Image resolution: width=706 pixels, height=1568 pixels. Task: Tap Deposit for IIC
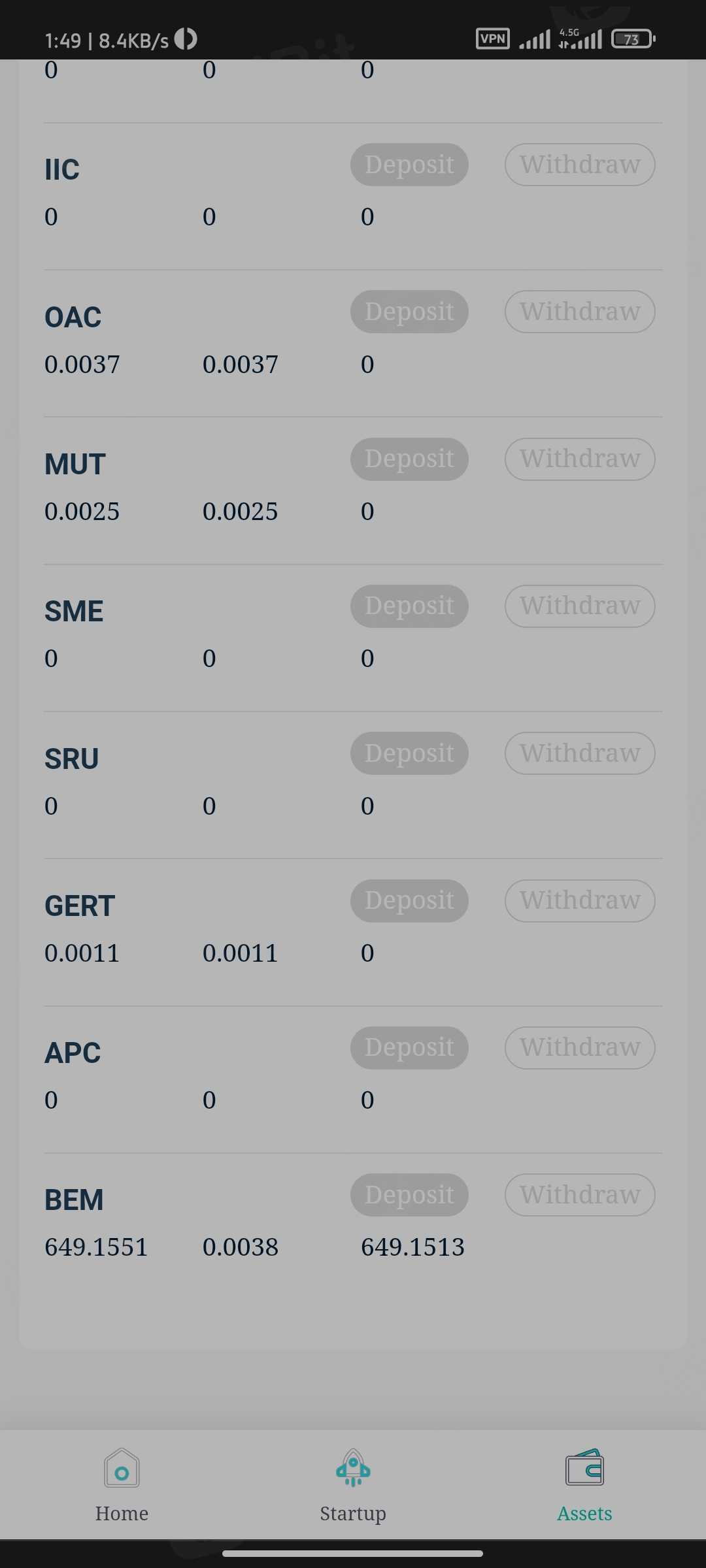click(409, 165)
